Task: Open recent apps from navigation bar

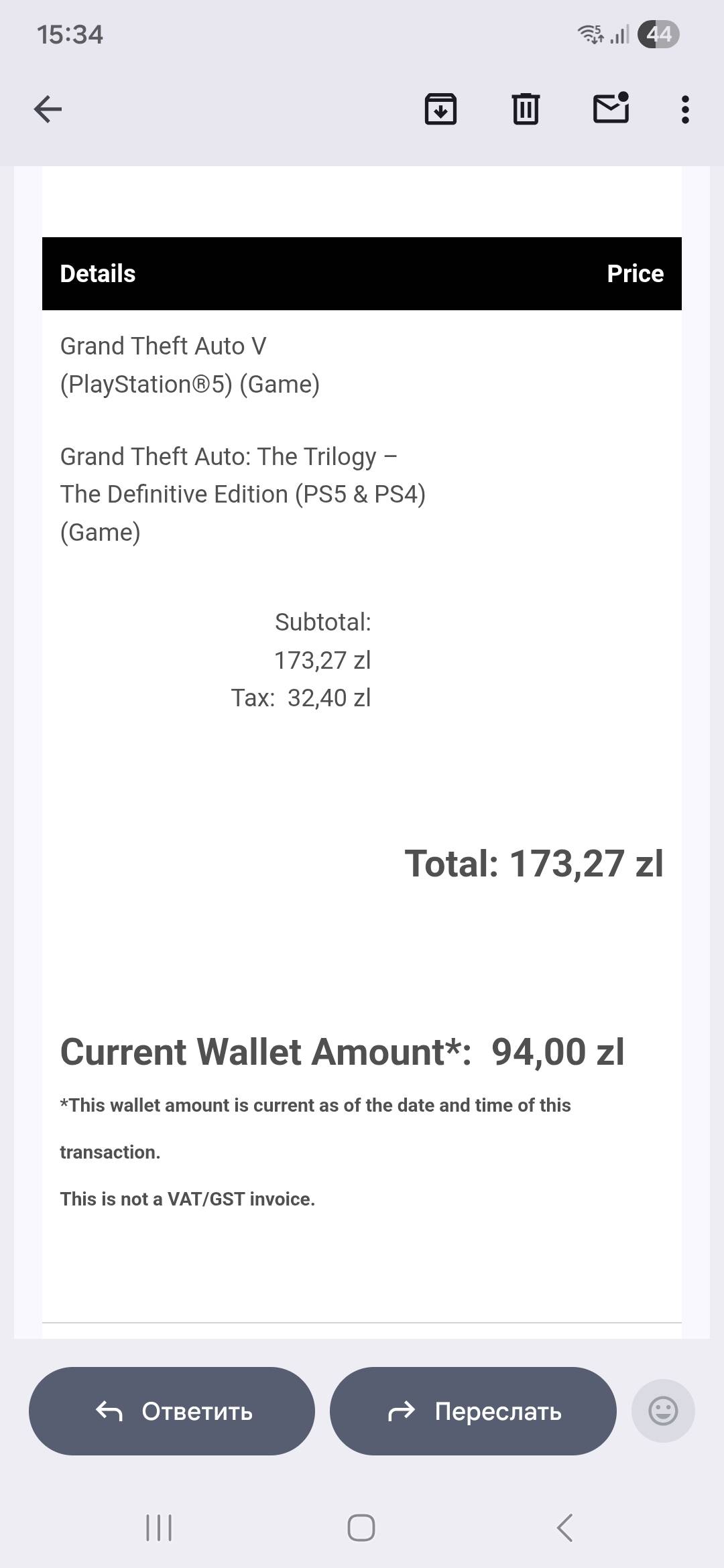Action: (159, 1528)
